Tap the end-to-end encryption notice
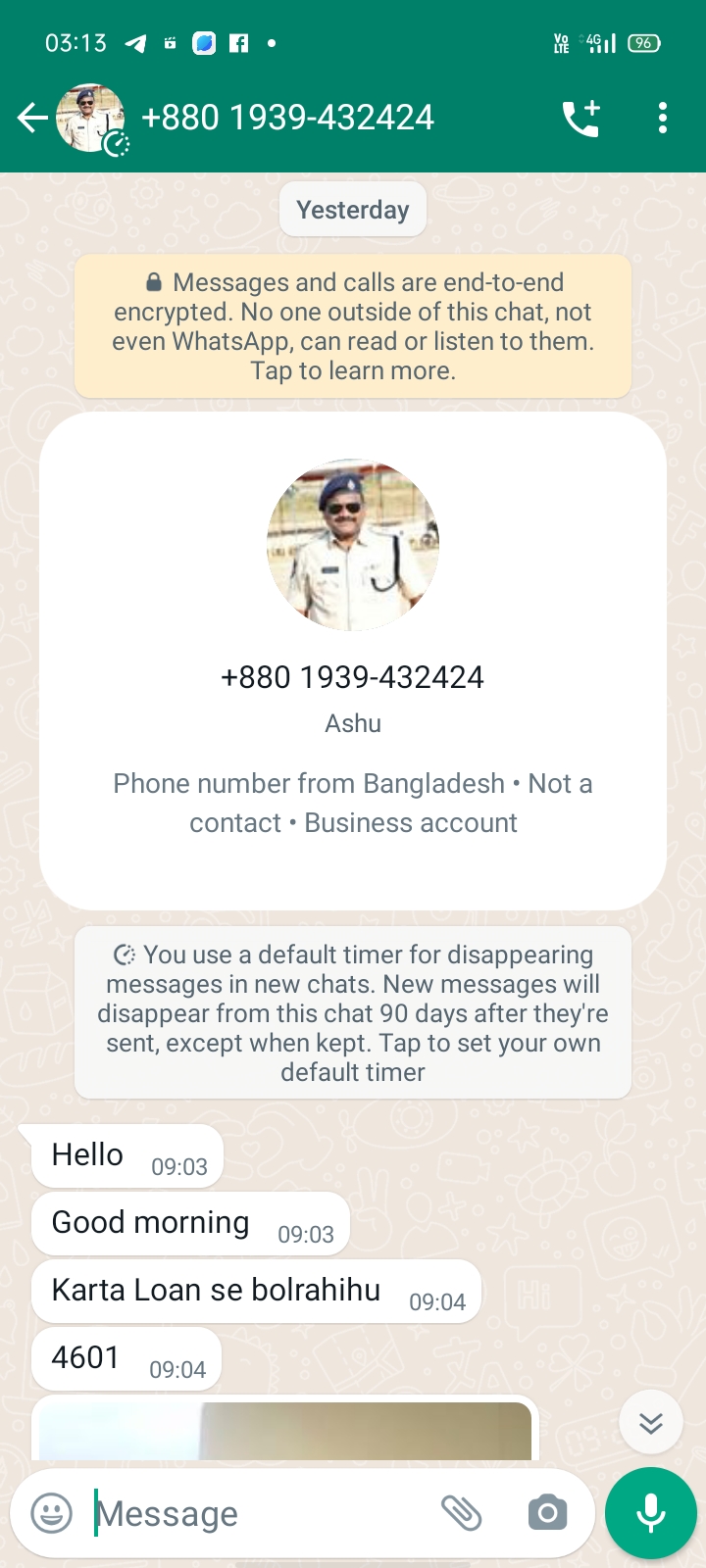Viewport: 706px width, 1568px height. 353,326
